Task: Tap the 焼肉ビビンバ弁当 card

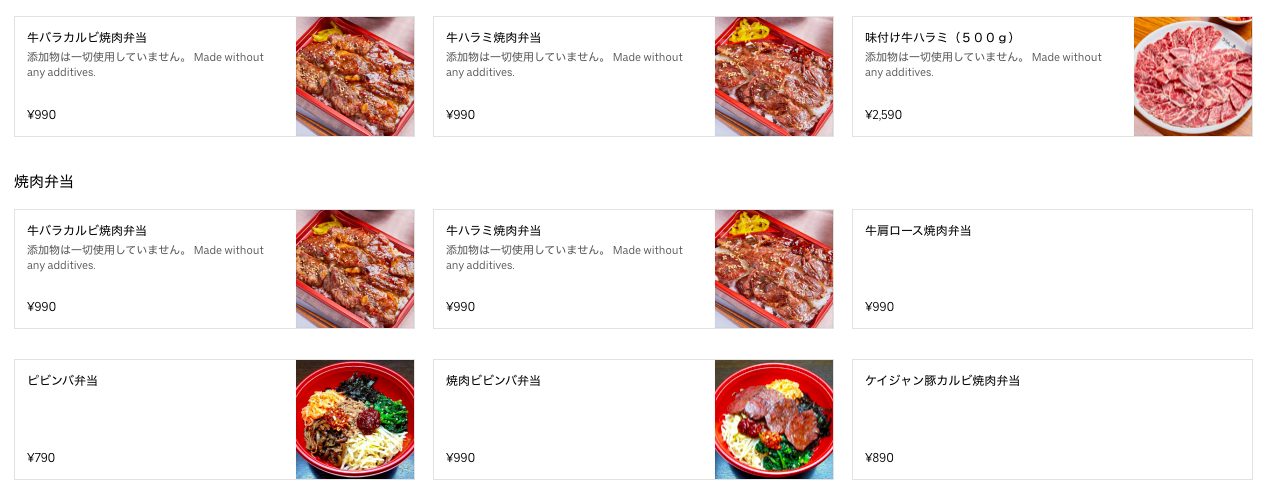Action: (633, 419)
